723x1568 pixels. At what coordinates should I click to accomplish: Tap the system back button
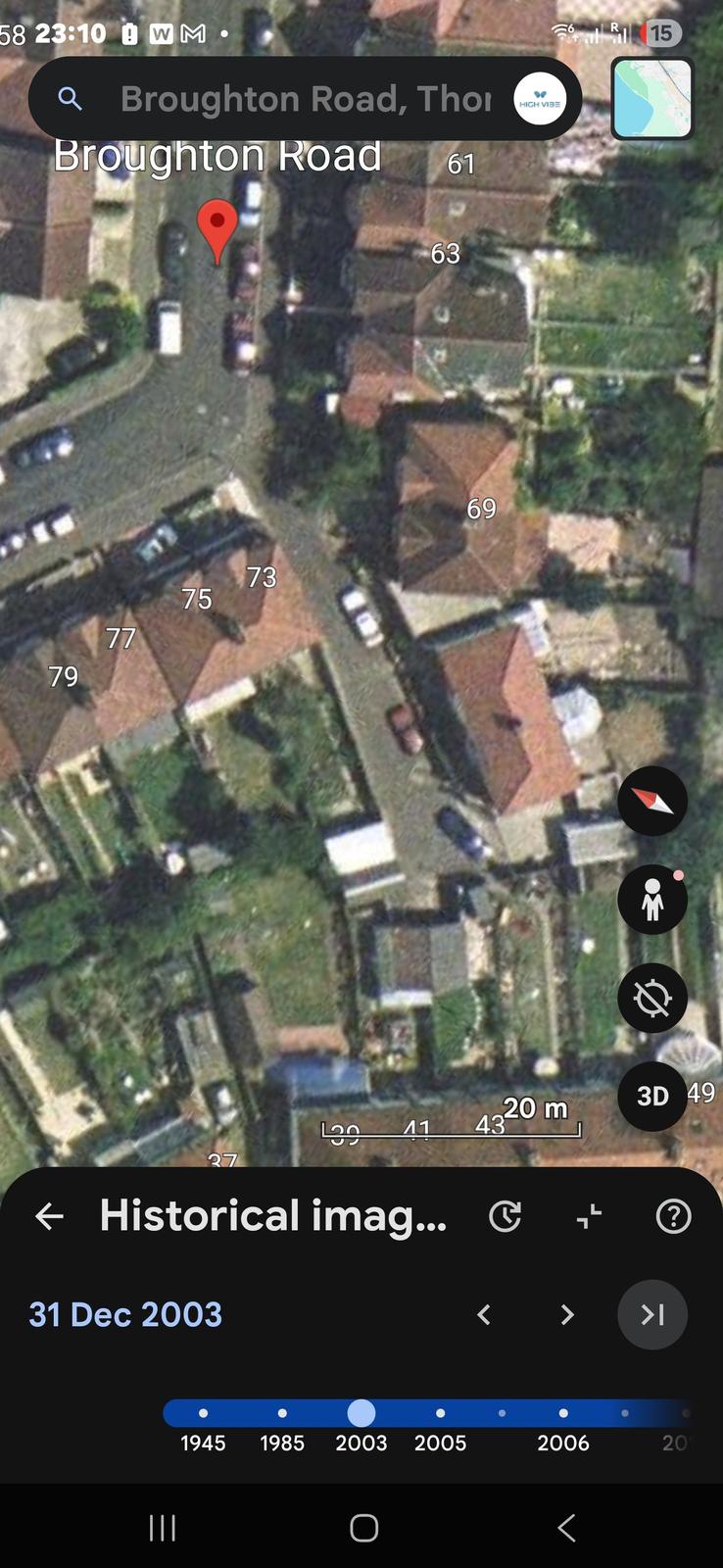pos(566,1527)
